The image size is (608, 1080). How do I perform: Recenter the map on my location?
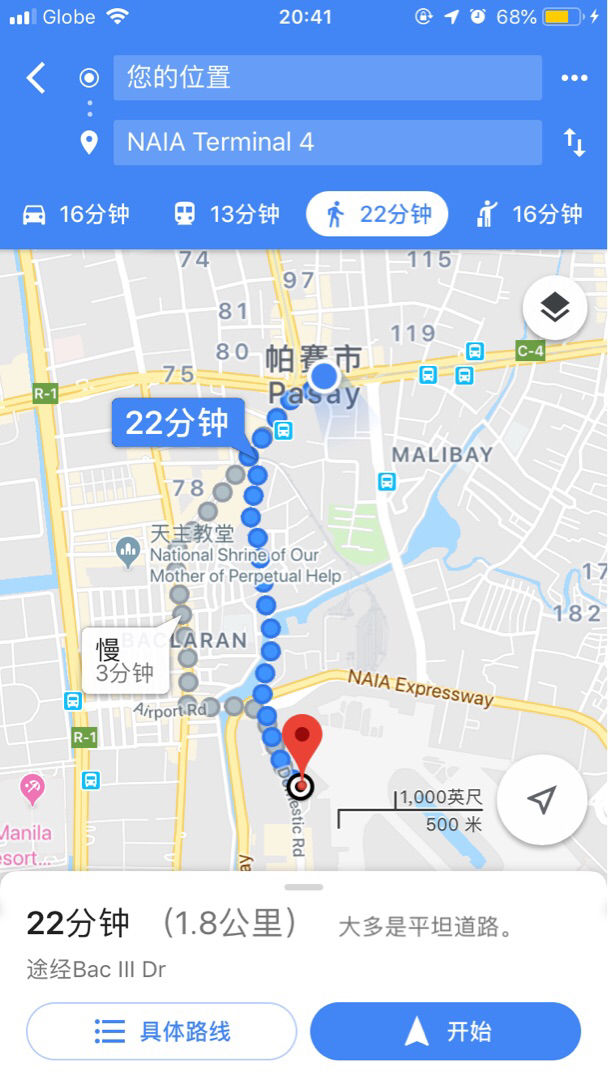point(541,800)
